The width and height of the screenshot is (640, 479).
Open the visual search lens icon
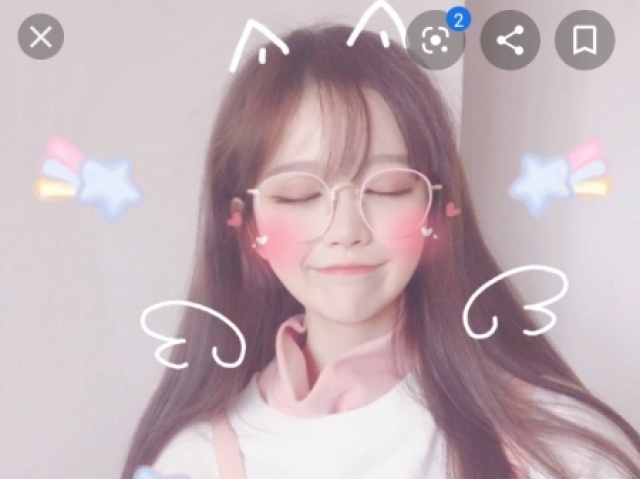(435, 41)
